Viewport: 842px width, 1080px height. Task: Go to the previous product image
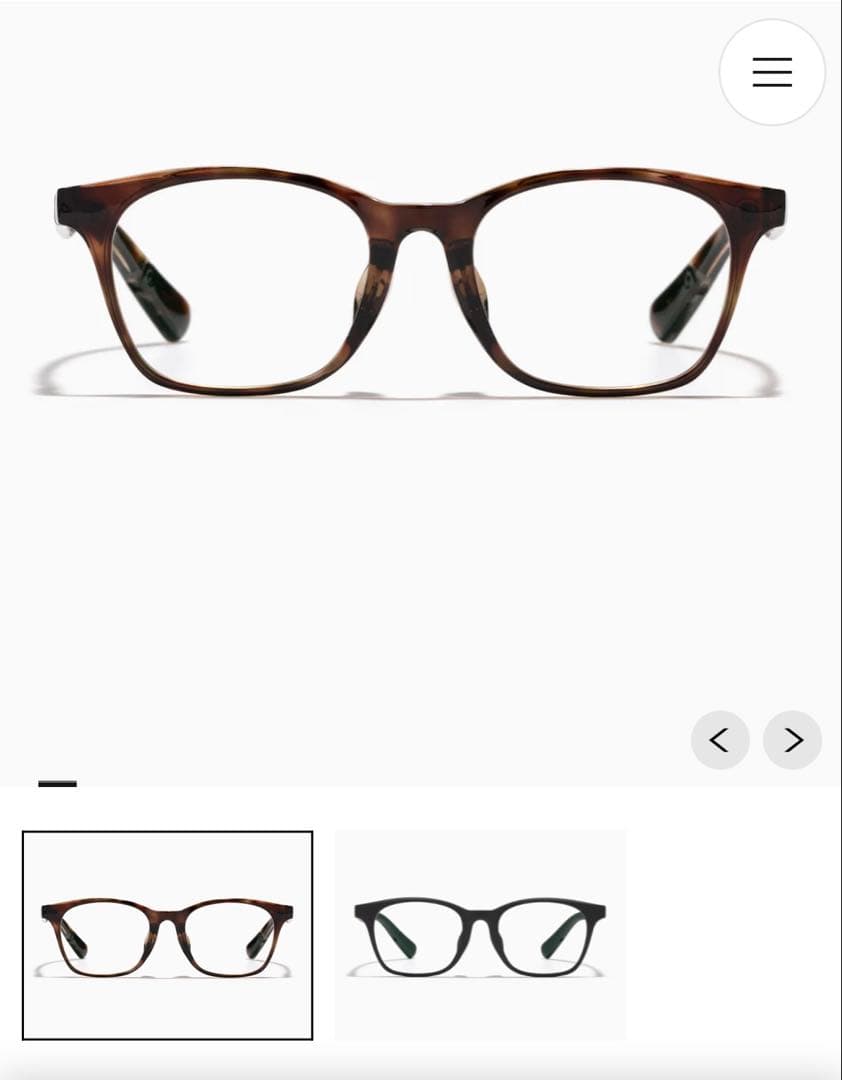coord(719,740)
